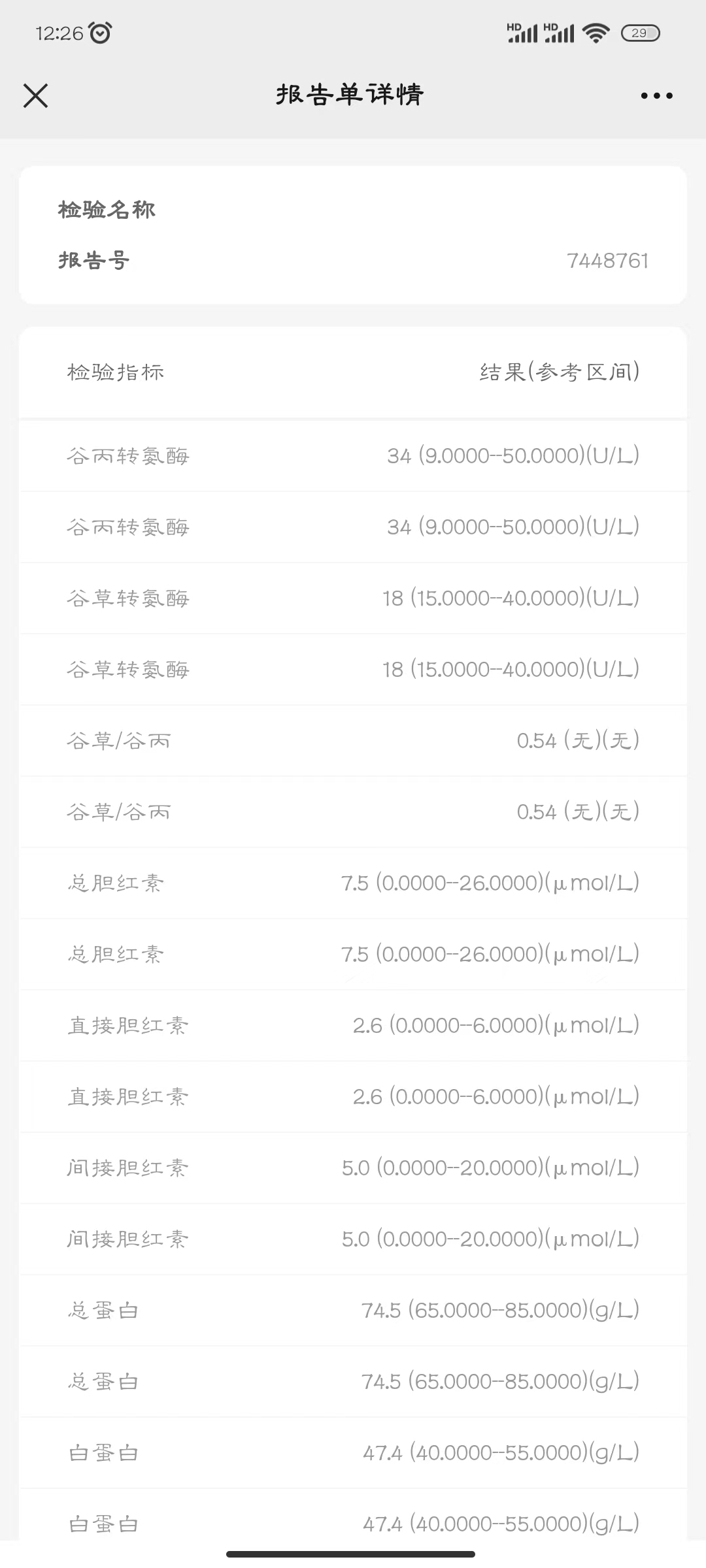Open the three-dot overflow menu
The width and height of the screenshot is (706, 1568).
(x=656, y=95)
